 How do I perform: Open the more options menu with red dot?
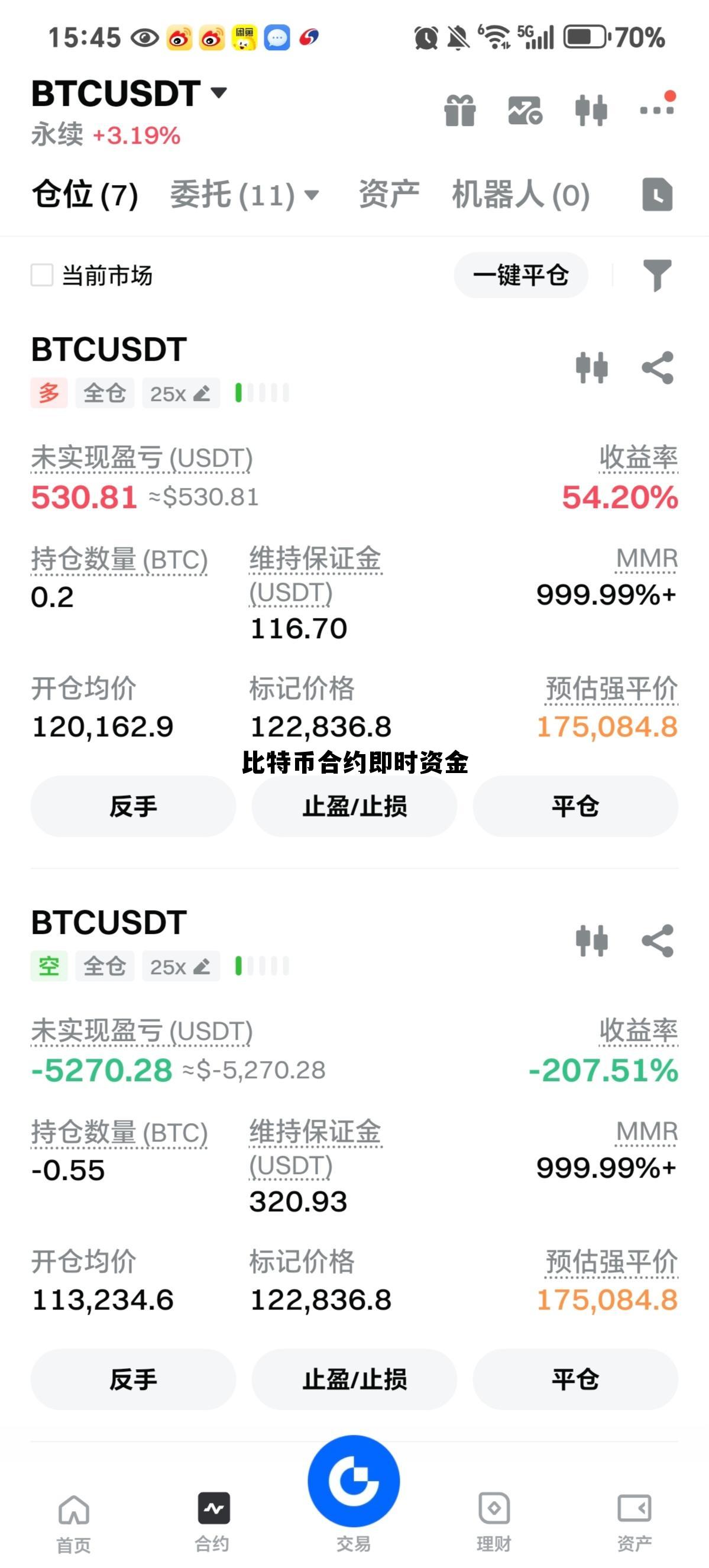[655, 109]
